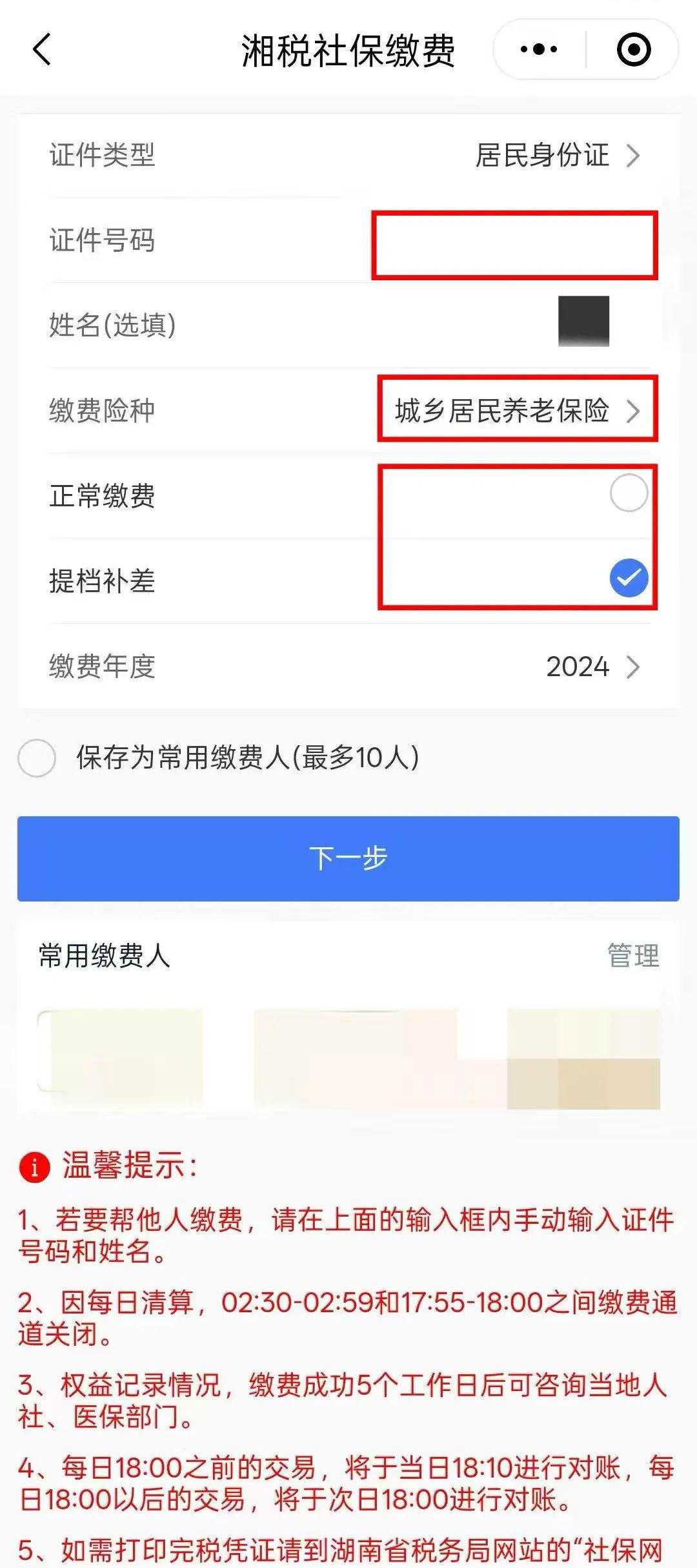Click the 证件号码 input box
The image size is (697, 1568).
pos(513,243)
